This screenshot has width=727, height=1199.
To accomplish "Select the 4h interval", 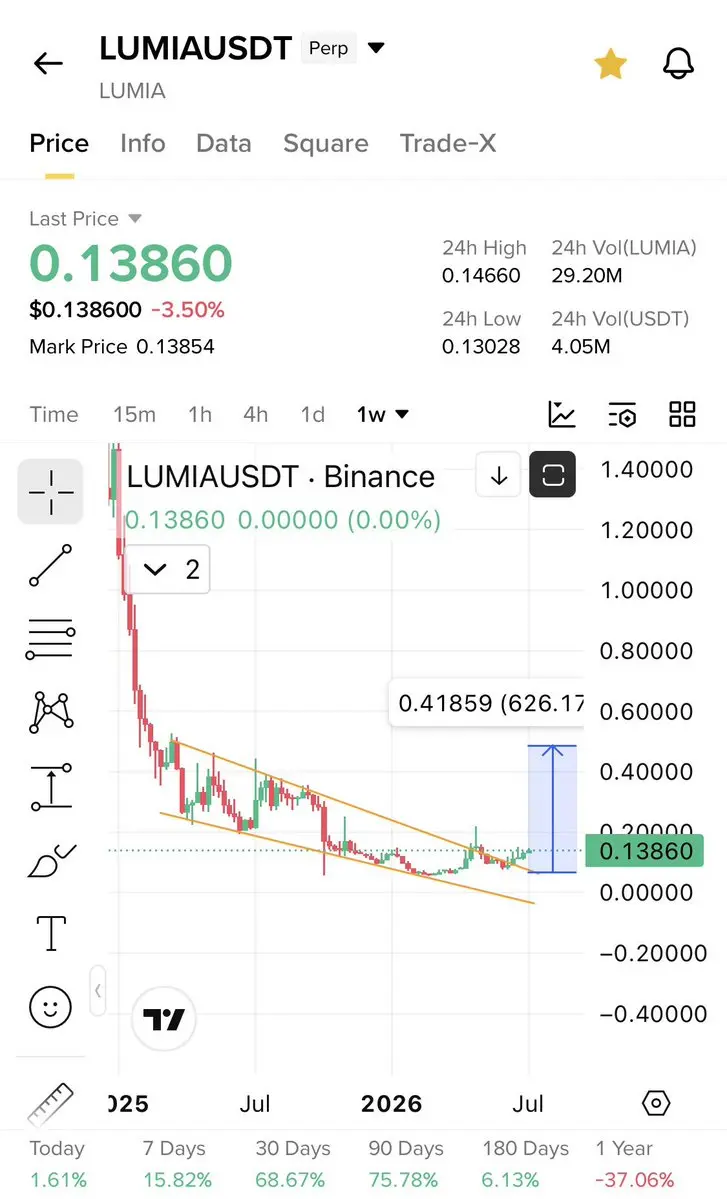I will pos(255,414).
